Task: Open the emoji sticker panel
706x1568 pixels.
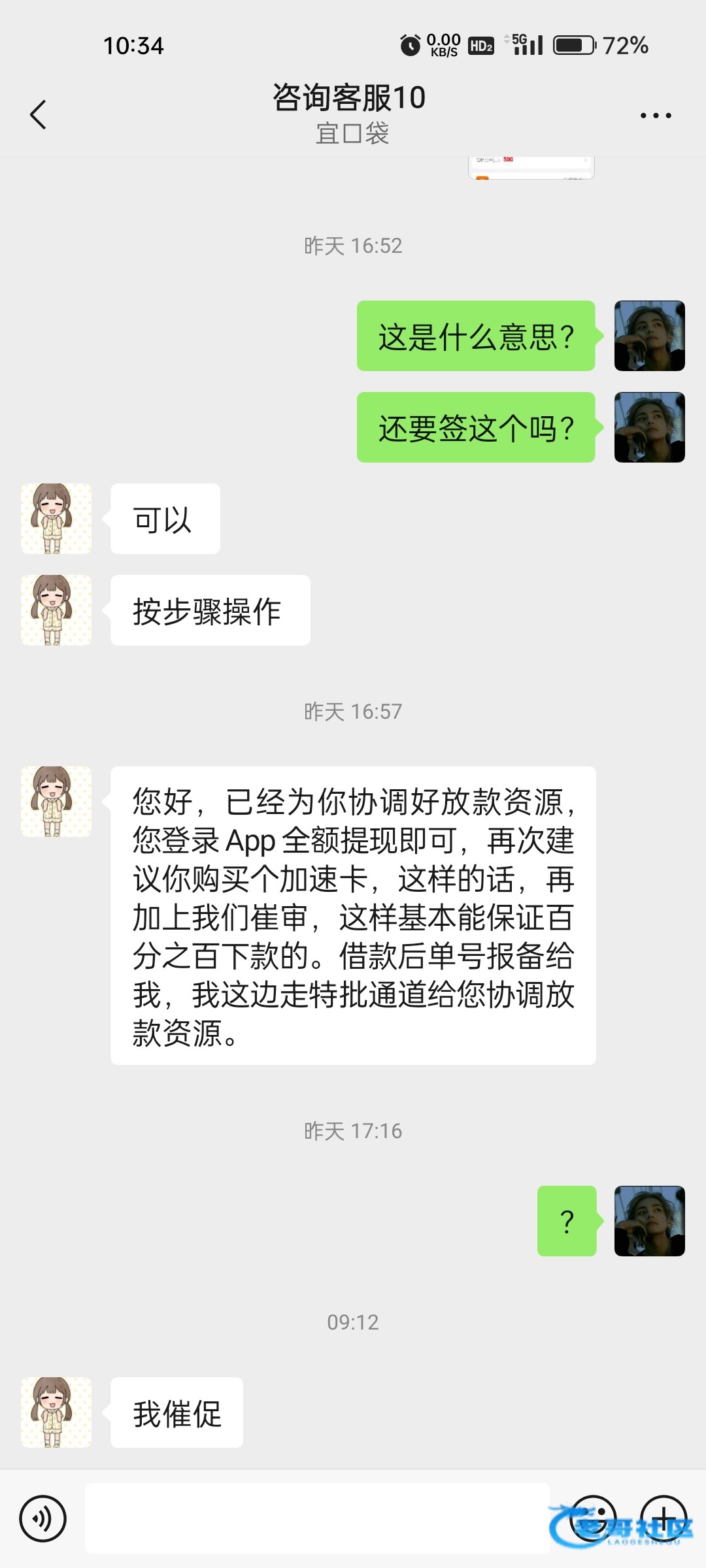Action: (x=592, y=1518)
